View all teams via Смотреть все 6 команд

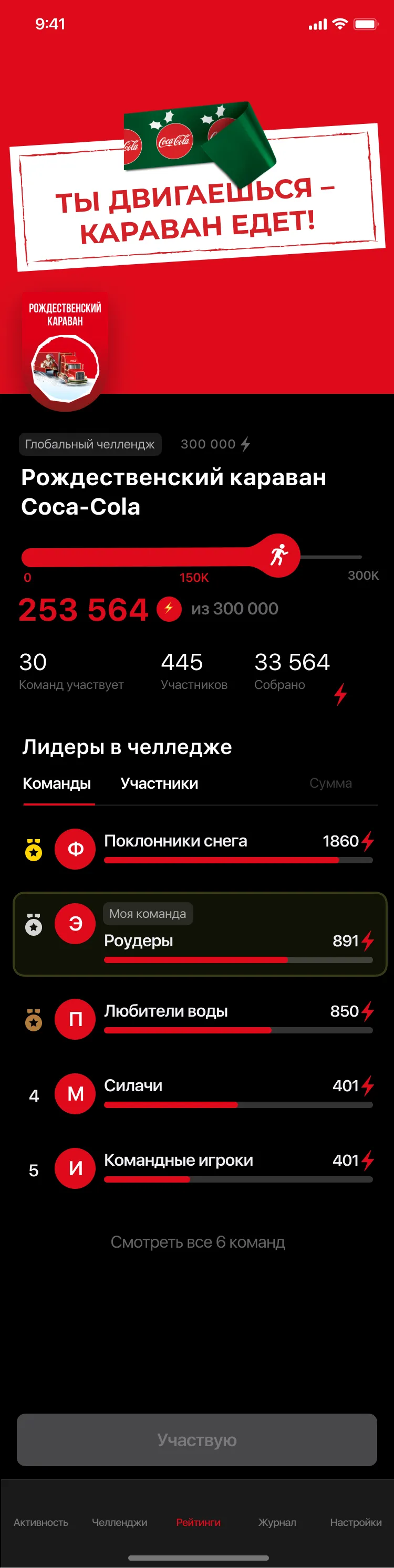tap(198, 1242)
